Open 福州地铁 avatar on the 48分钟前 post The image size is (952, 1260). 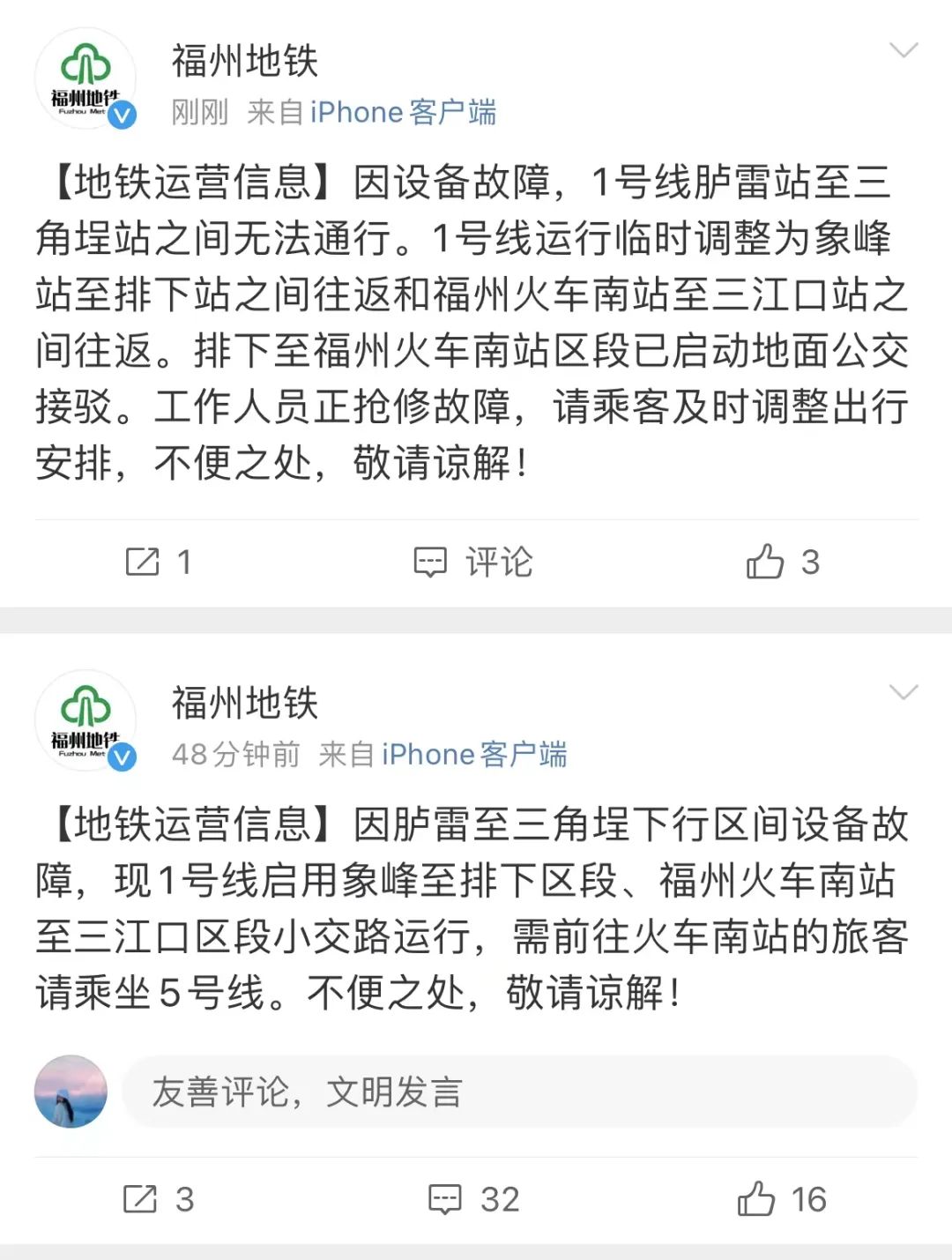click(86, 722)
